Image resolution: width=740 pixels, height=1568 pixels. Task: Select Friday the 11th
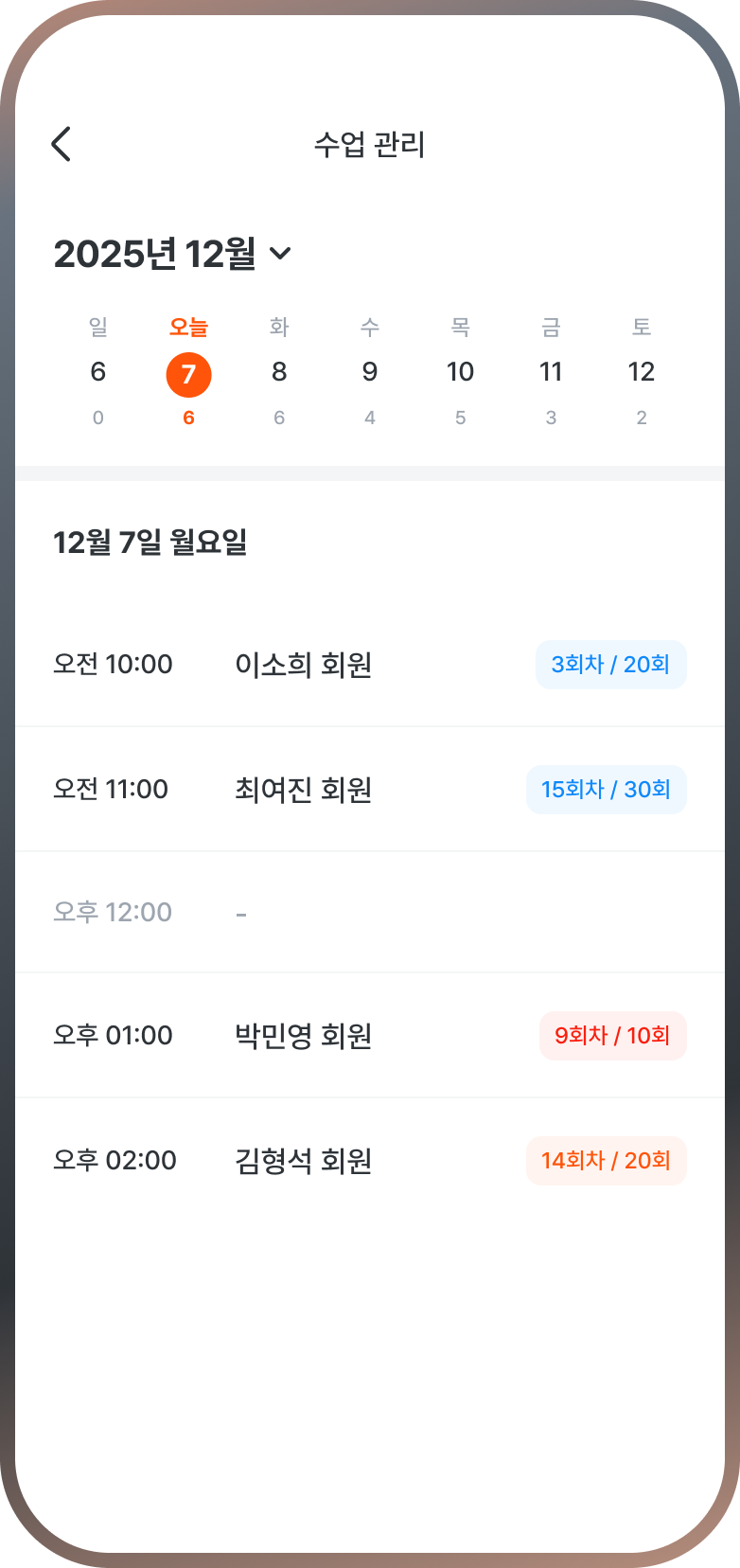(x=551, y=372)
